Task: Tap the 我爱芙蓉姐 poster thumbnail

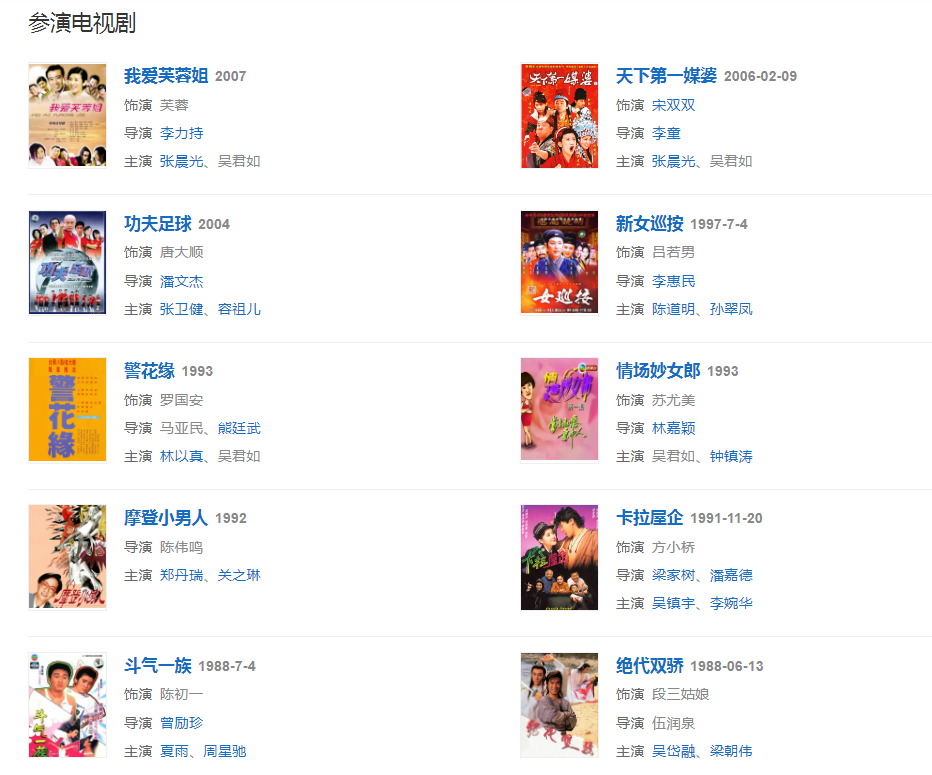Action: (x=67, y=116)
